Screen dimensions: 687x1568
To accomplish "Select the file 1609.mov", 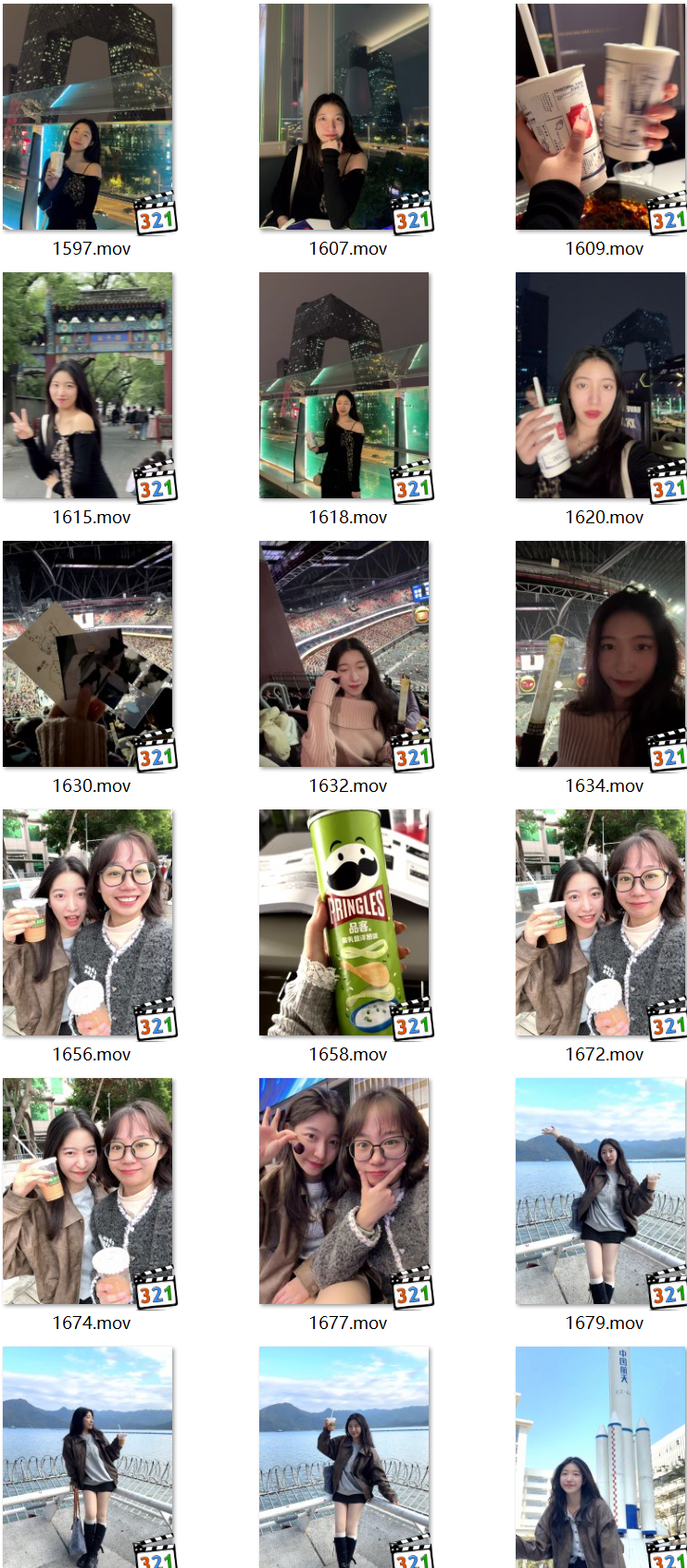I will click(x=601, y=118).
